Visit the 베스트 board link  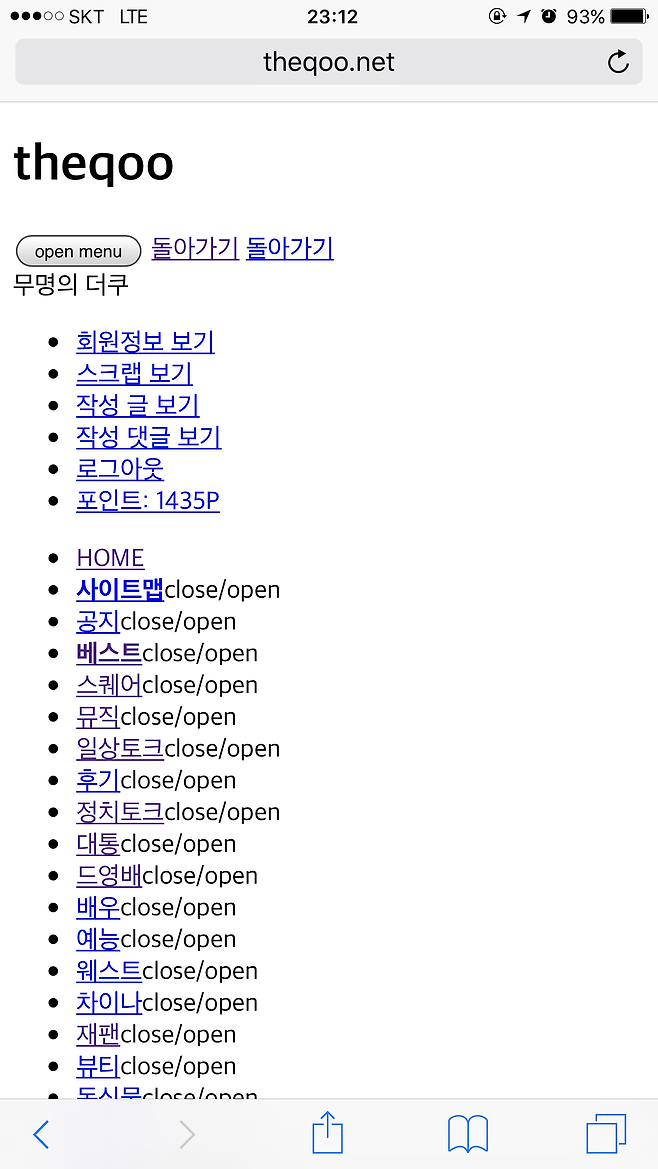coord(108,654)
